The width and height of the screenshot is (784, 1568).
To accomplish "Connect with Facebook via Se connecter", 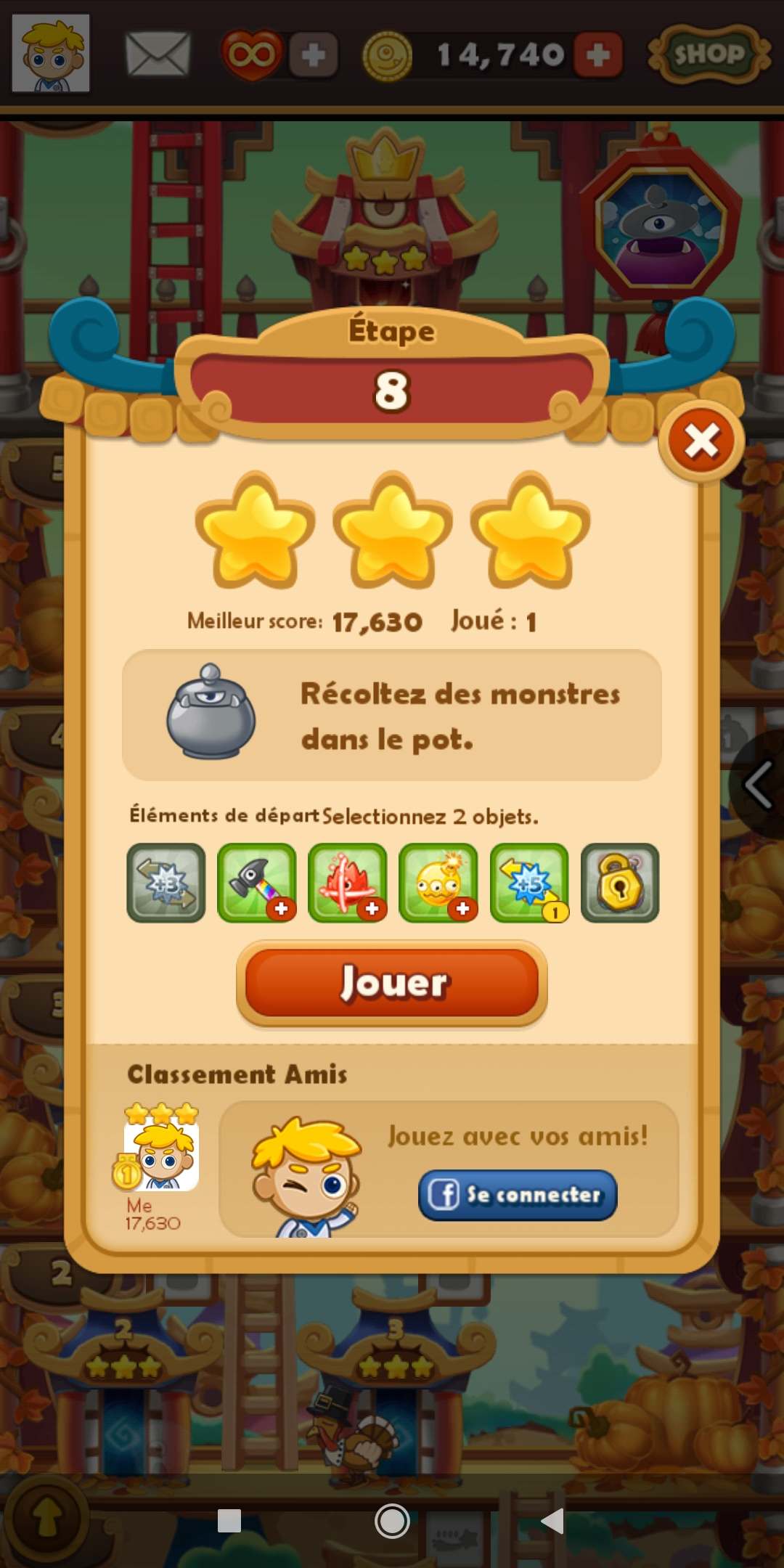I will point(518,1194).
